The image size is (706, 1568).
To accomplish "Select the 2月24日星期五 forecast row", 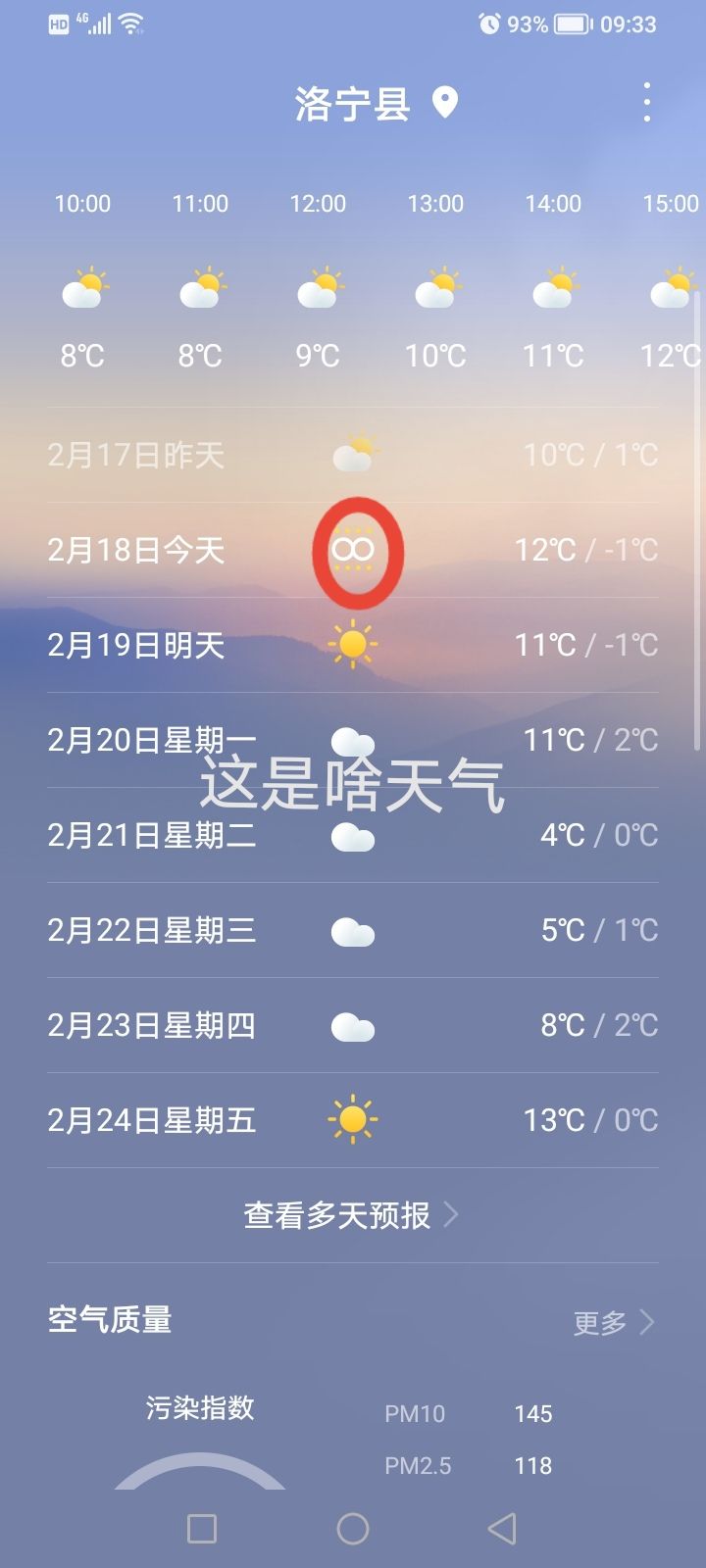I will coord(353,1120).
